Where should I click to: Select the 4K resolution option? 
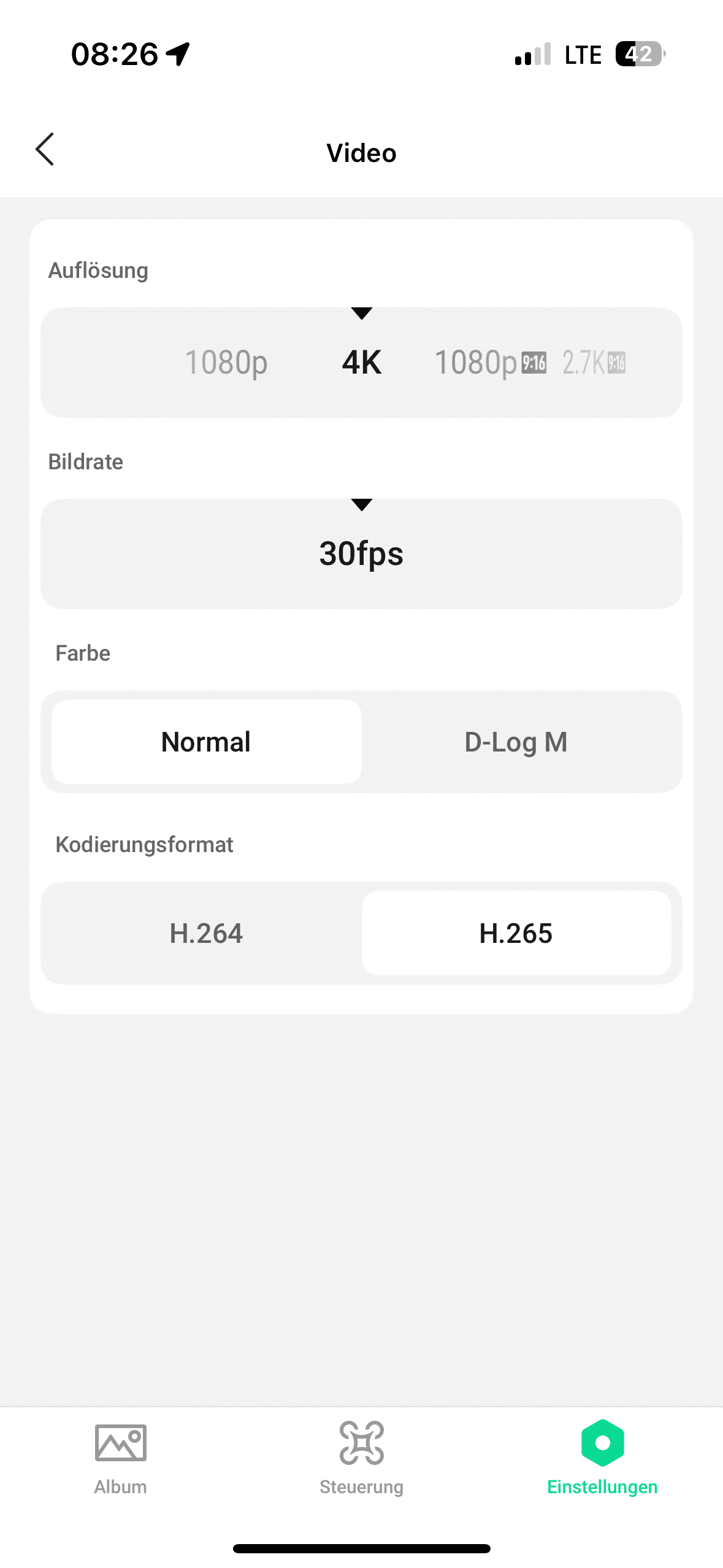361,363
